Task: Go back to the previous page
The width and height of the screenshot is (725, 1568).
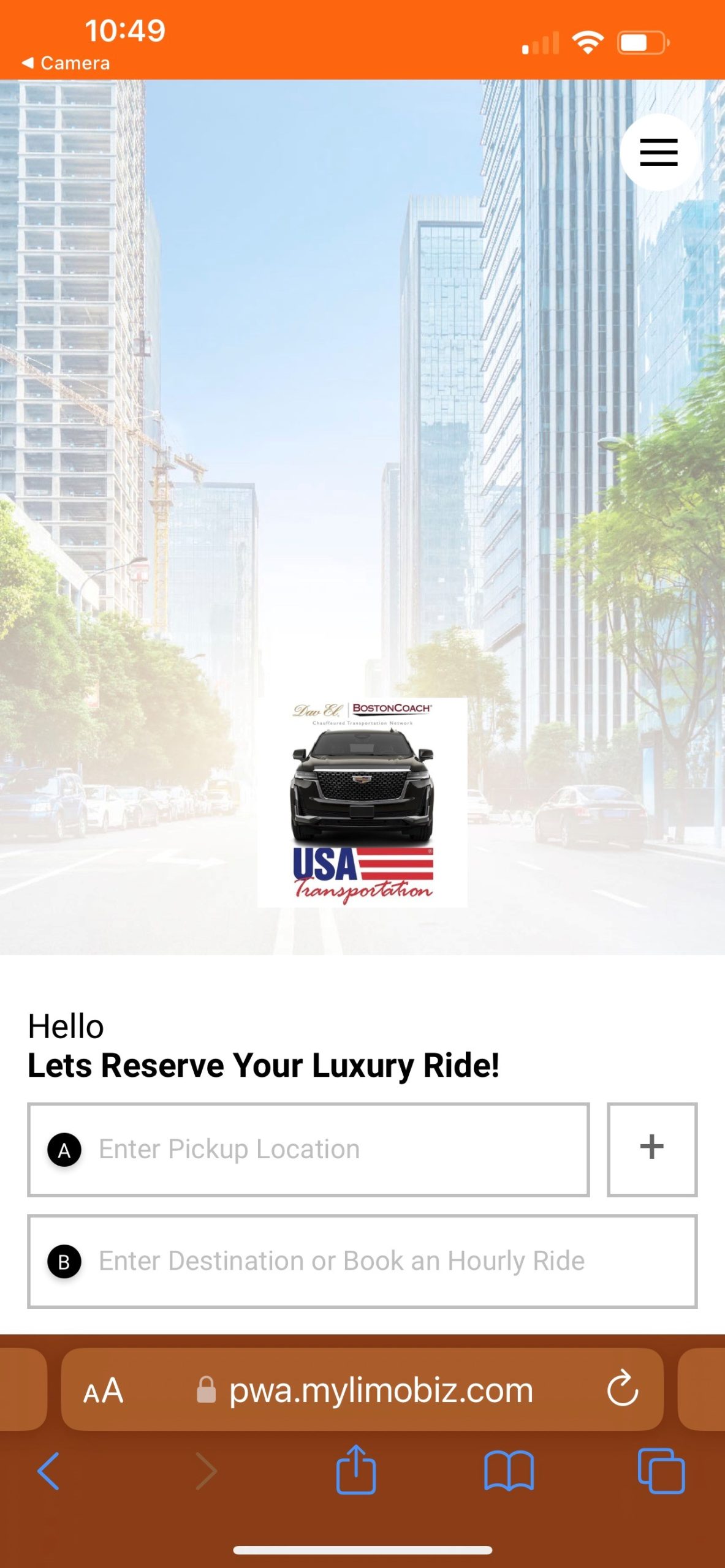Action: pyautogui.click(x=48, y=1471)
